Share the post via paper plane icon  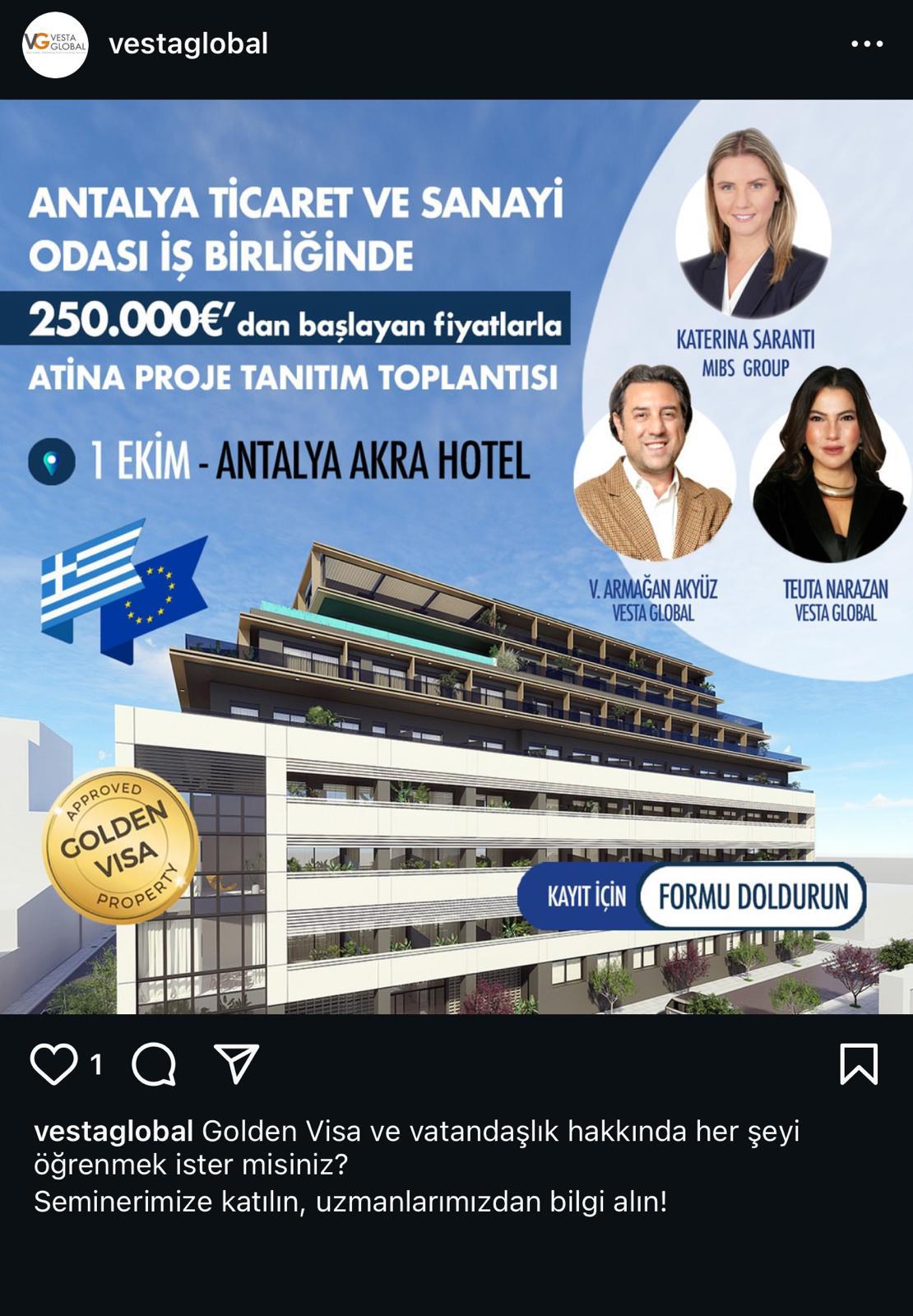(237, 1063)
